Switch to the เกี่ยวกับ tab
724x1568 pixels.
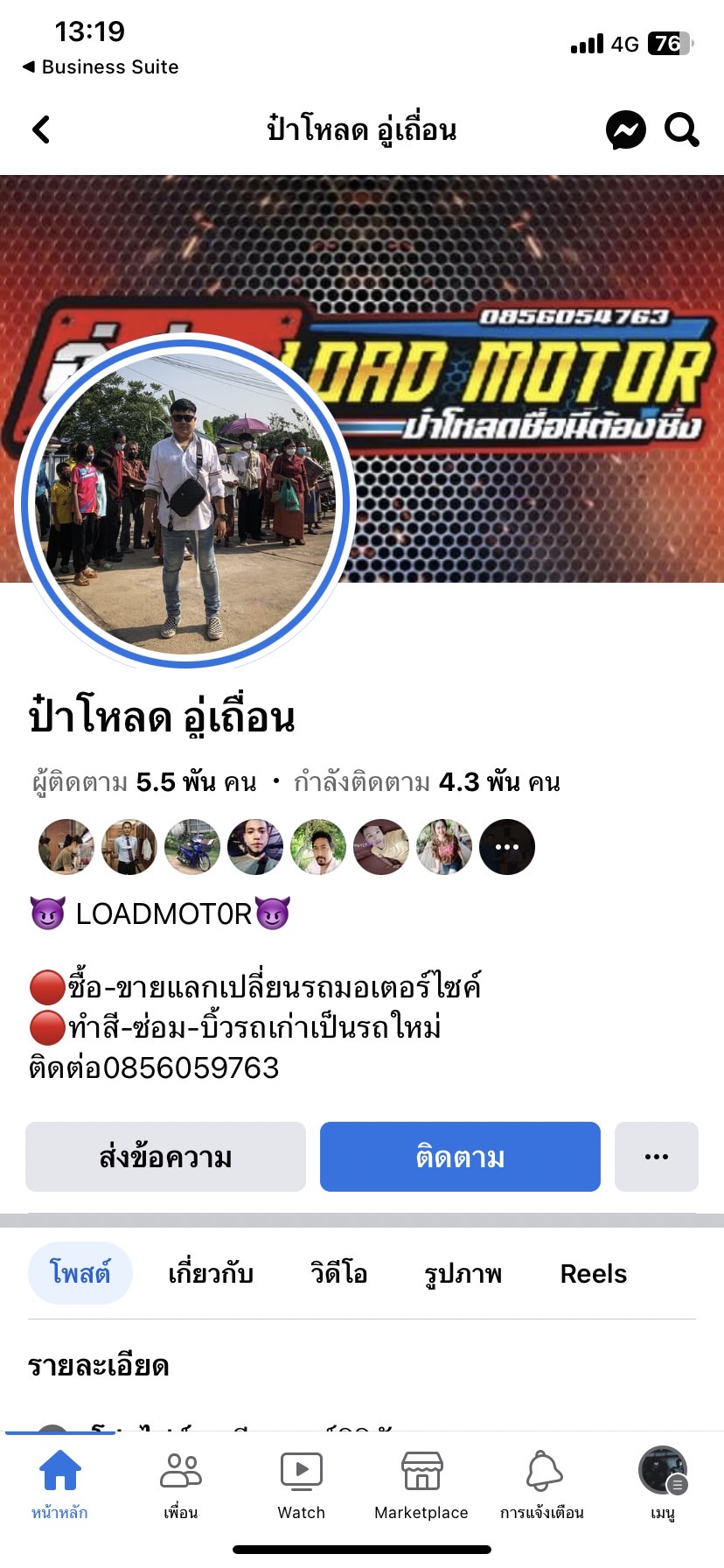pos(211,1273)
